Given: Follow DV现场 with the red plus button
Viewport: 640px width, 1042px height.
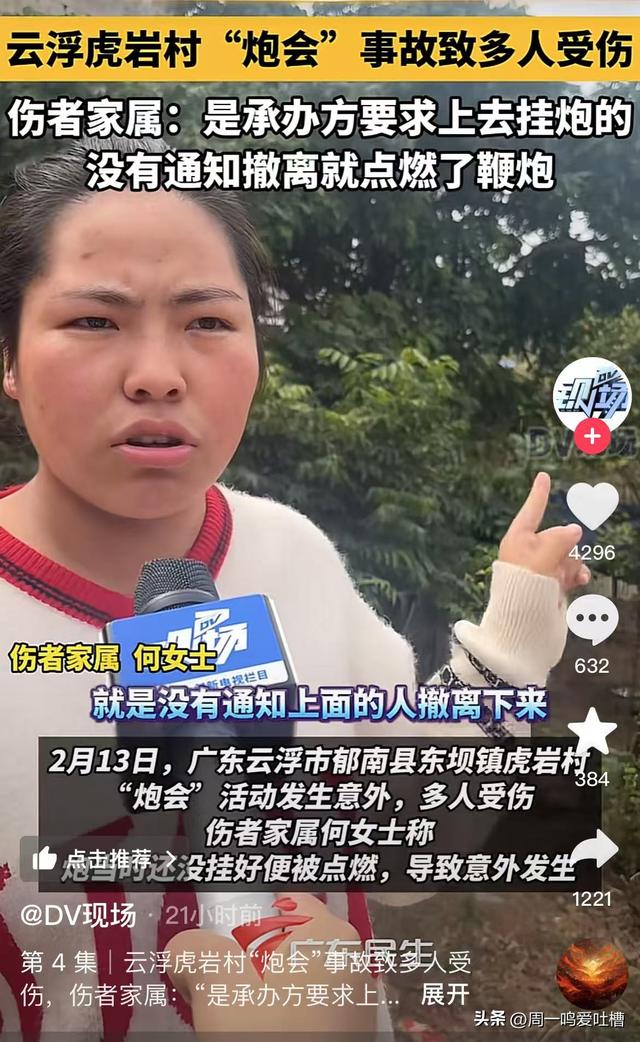Looking at the screenshot, I should click(592, 436).
